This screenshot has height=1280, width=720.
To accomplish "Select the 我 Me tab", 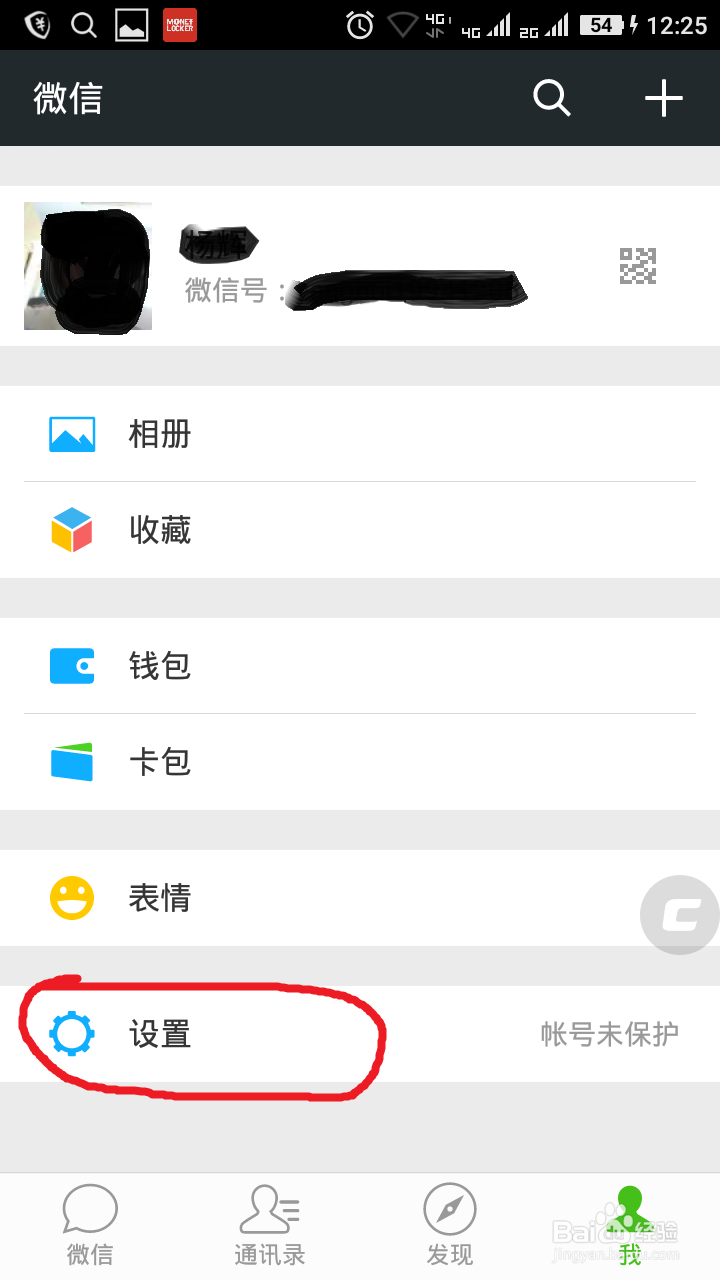I will click(629, 1220).
